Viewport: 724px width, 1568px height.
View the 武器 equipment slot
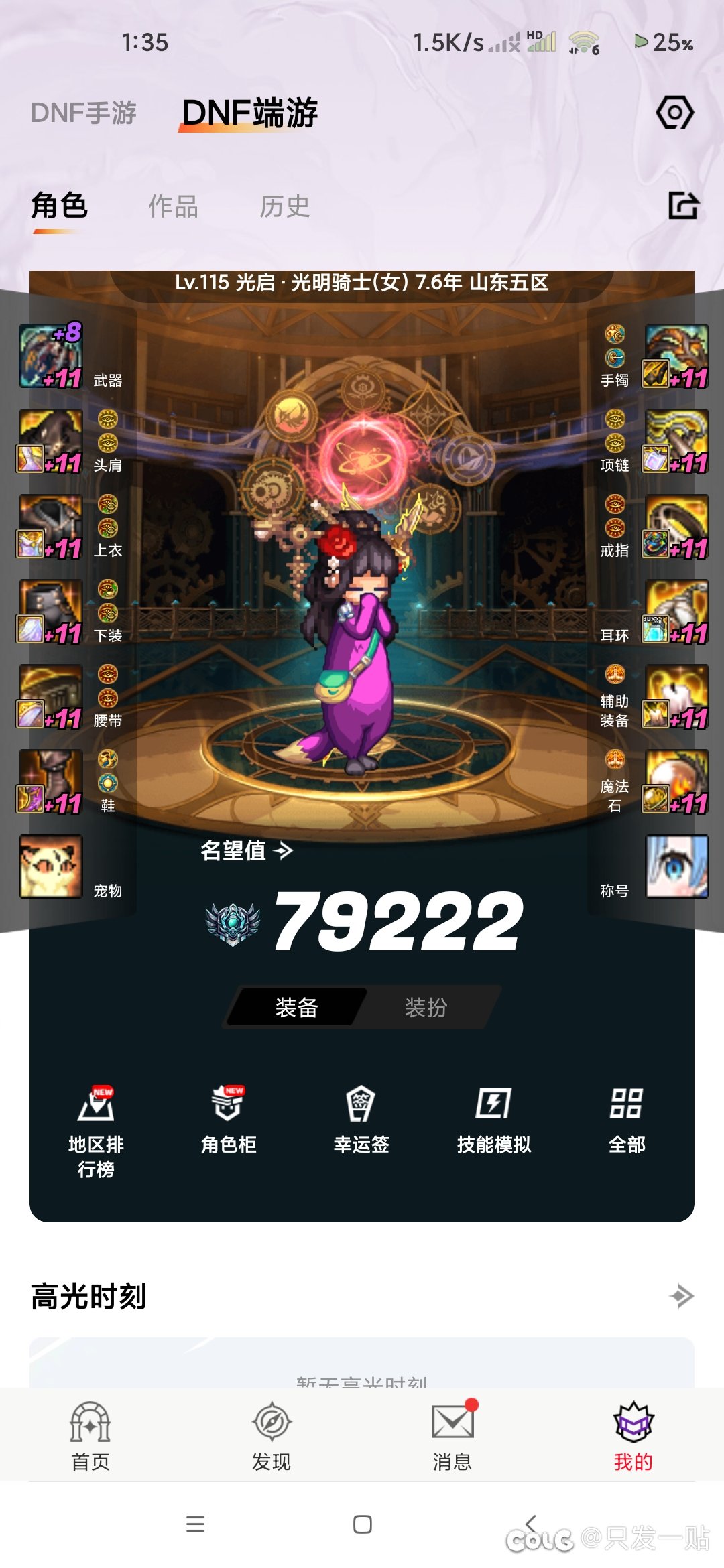click(x=51, y=356)
